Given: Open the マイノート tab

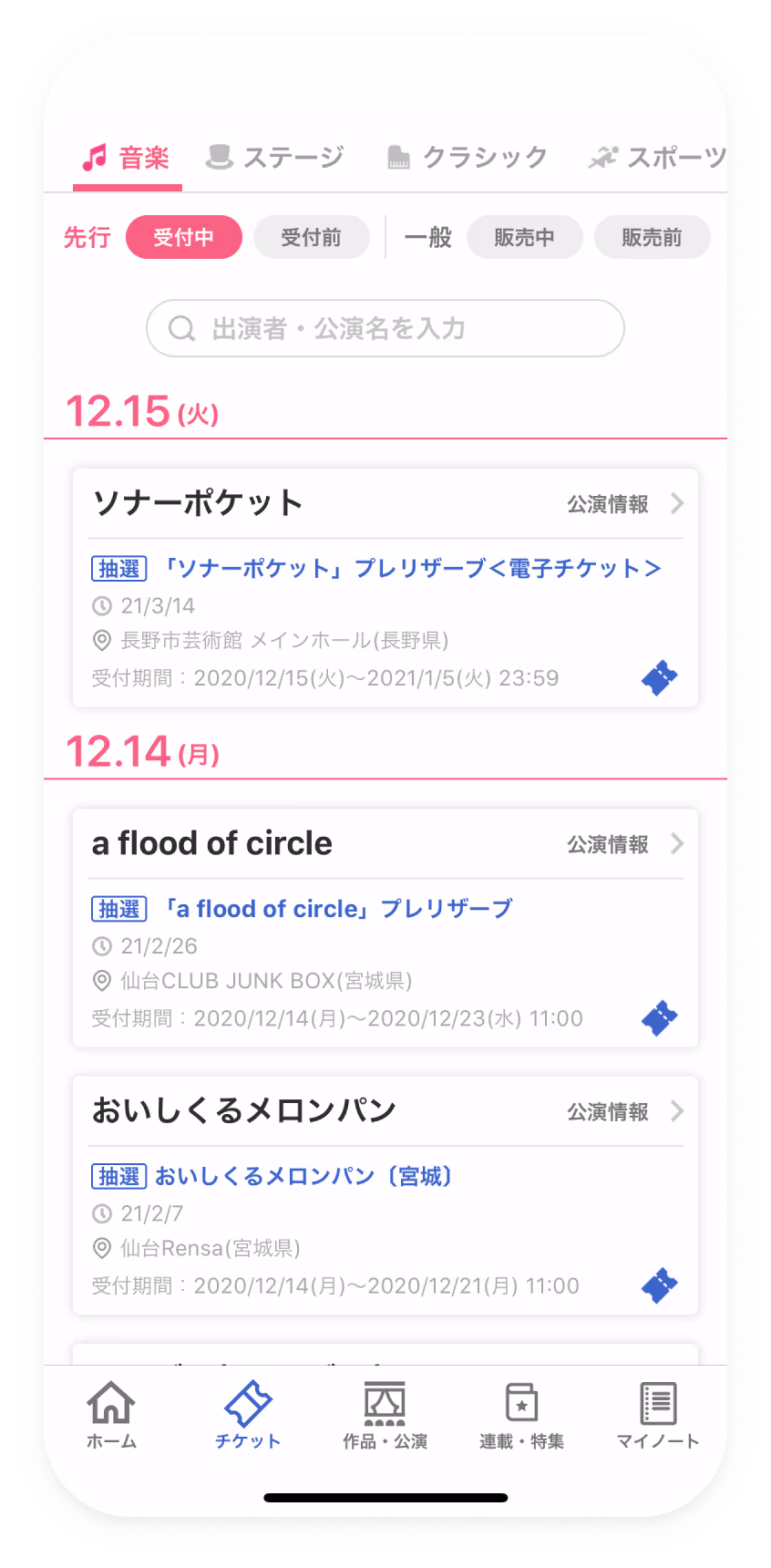Looking at the screenshot, I should [658, 1415].
